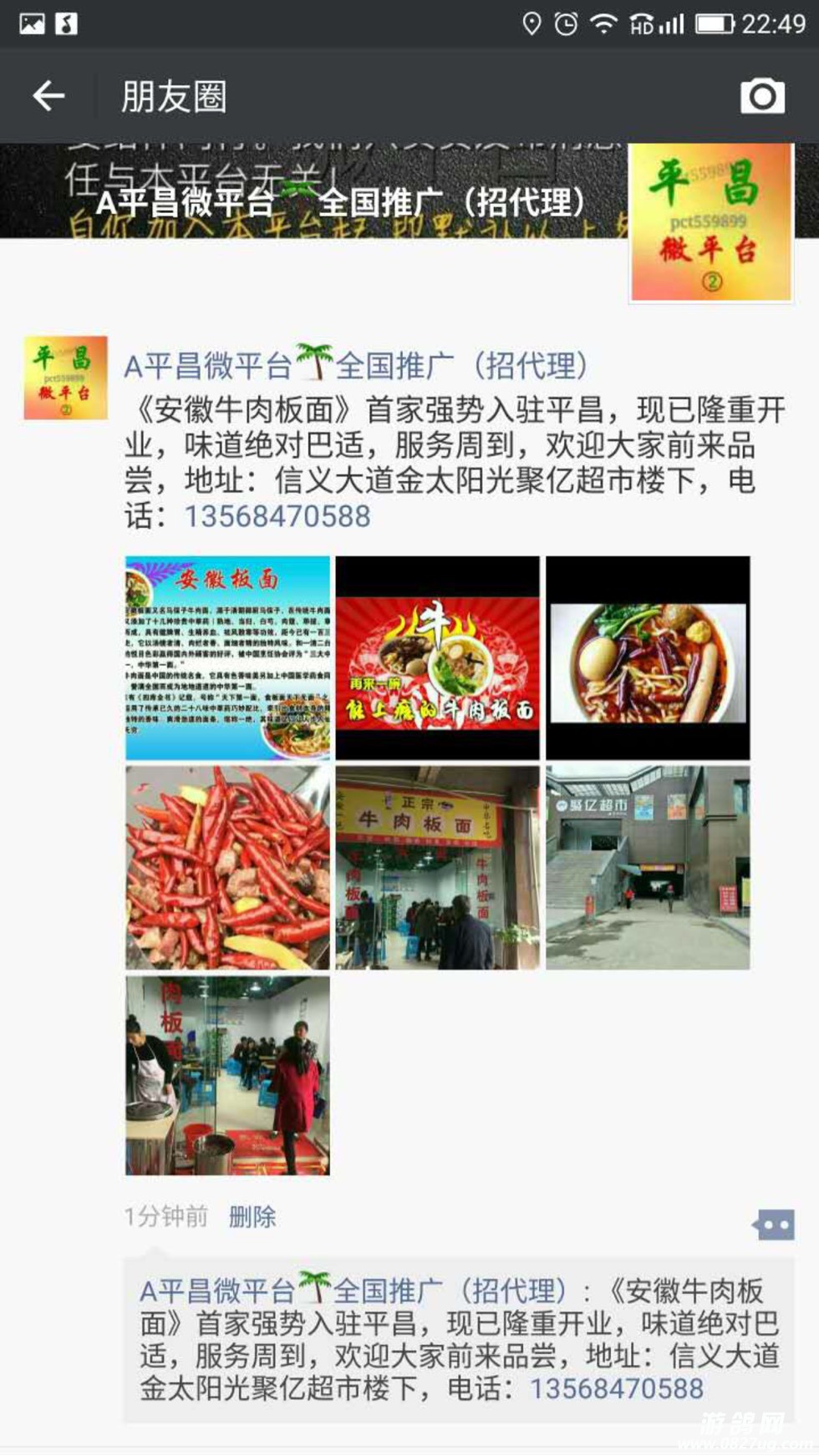819x1456 pixels.
Task: Open the red chili peppers photo
Action: (x=227, y=868)
